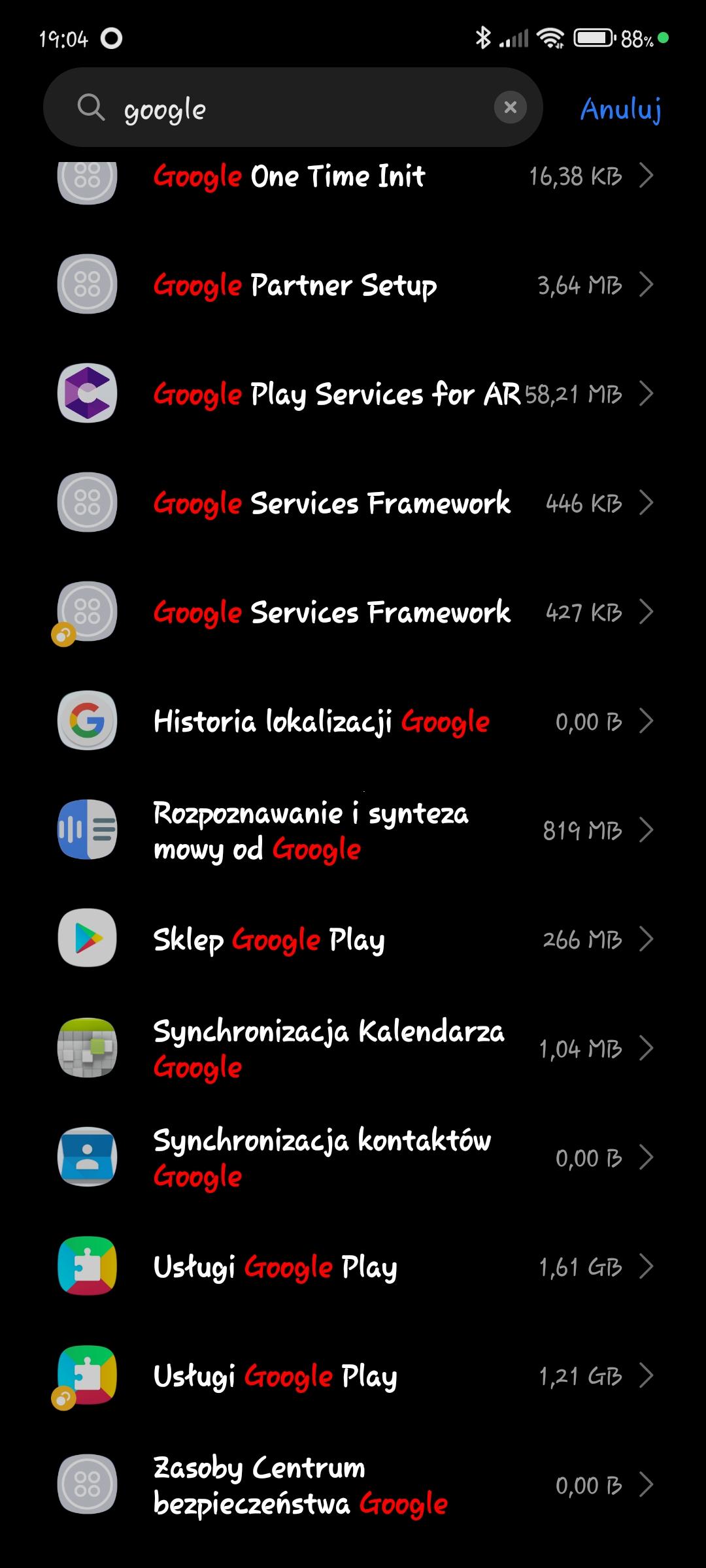Show Synchronizacja kontaktów Google details
This screenshot has width=706, height=1568.
[x=353, y=1158]
